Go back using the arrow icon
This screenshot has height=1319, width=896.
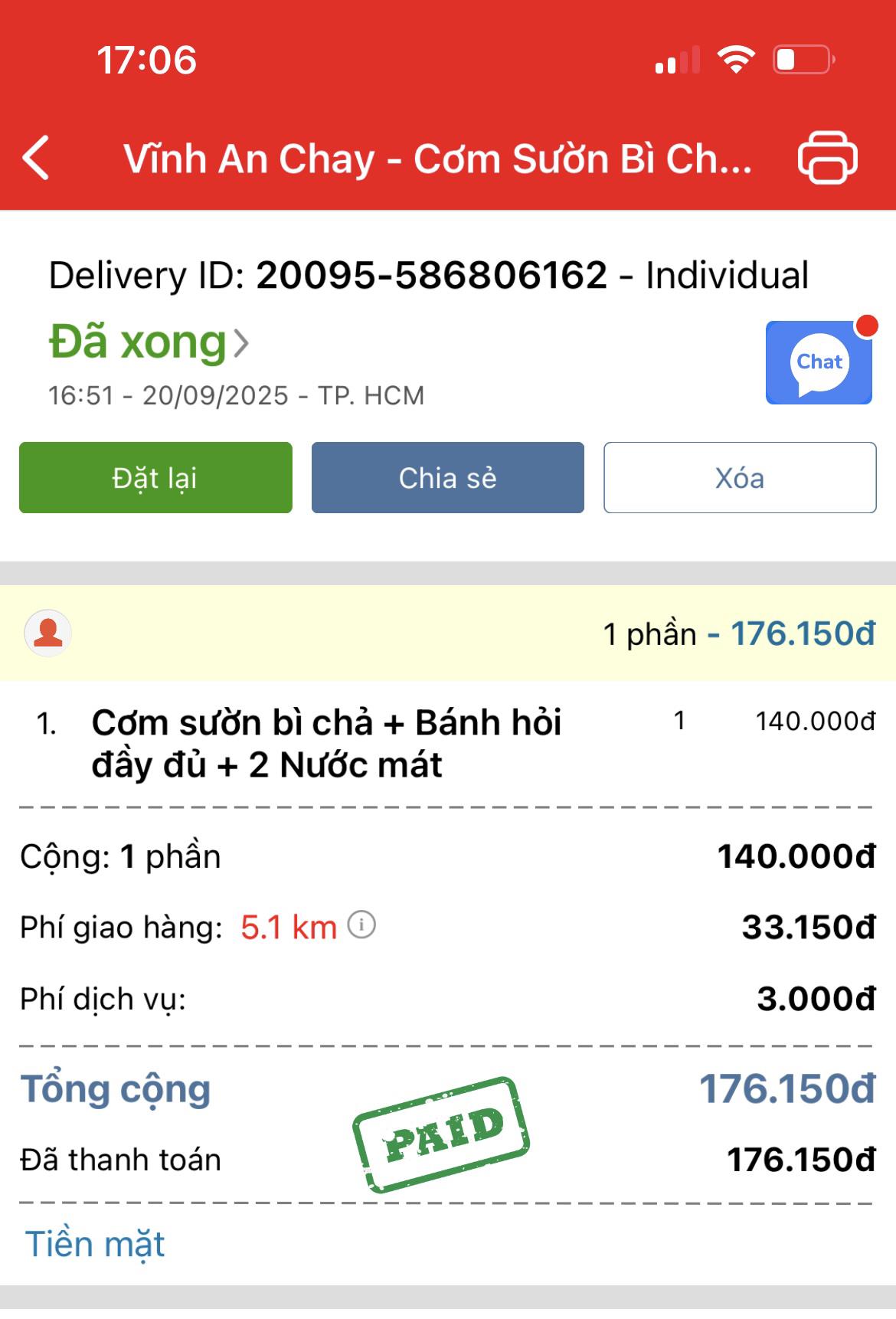coord(37,158)
